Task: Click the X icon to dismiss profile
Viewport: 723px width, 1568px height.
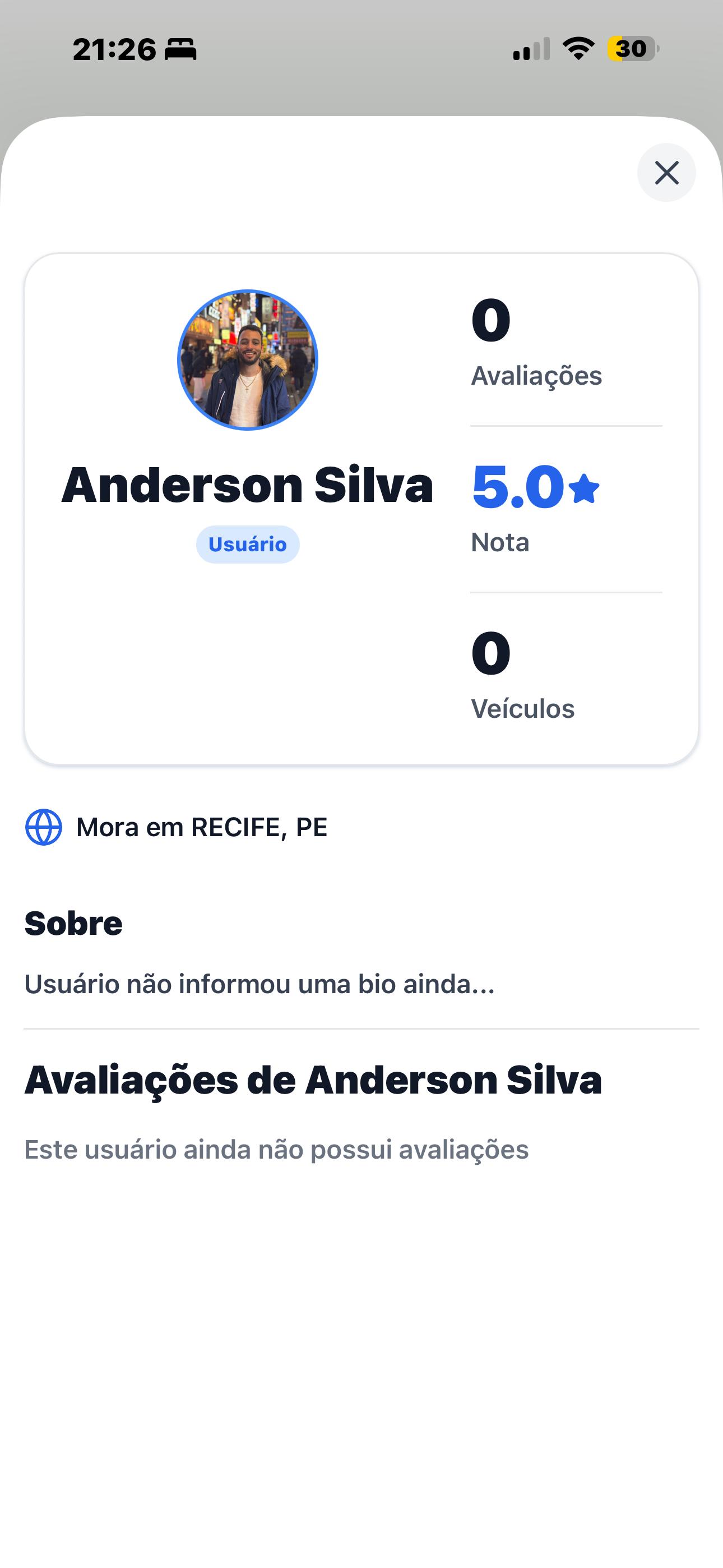Action: pos(666,172)
